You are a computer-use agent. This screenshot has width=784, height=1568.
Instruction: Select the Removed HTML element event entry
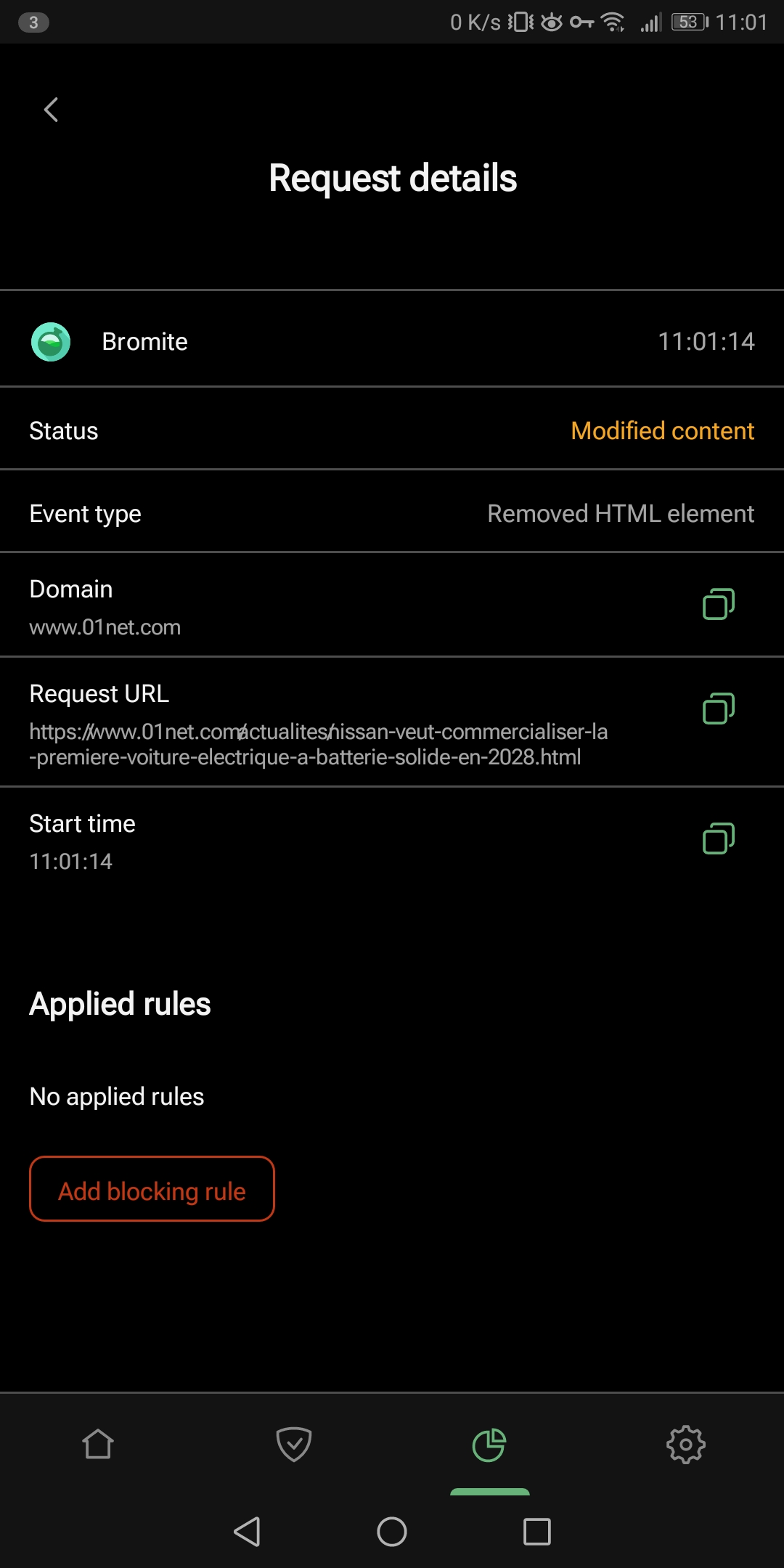point(621,513)
